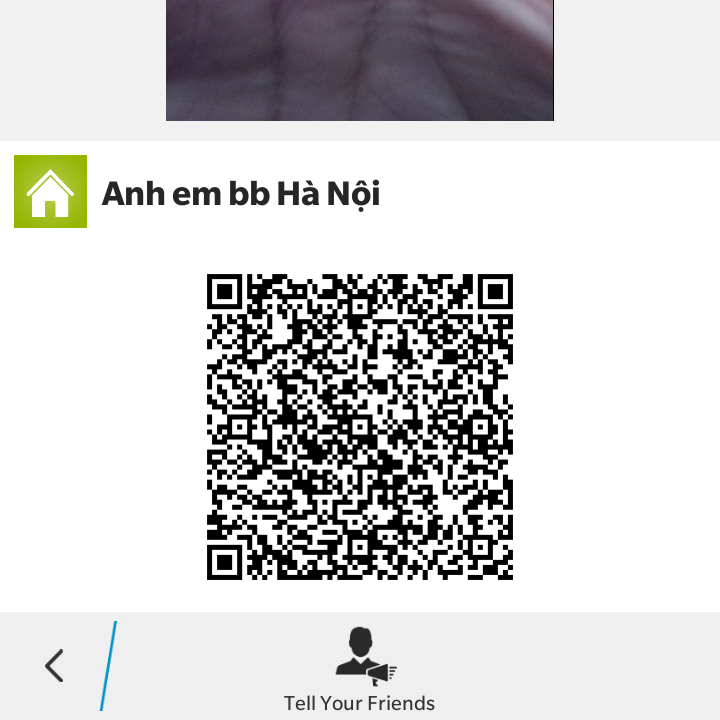The height and width of the screenshot is (720, 720).
Task: Tap Tell Your Friends action
Action: click(x=360, y=669)
